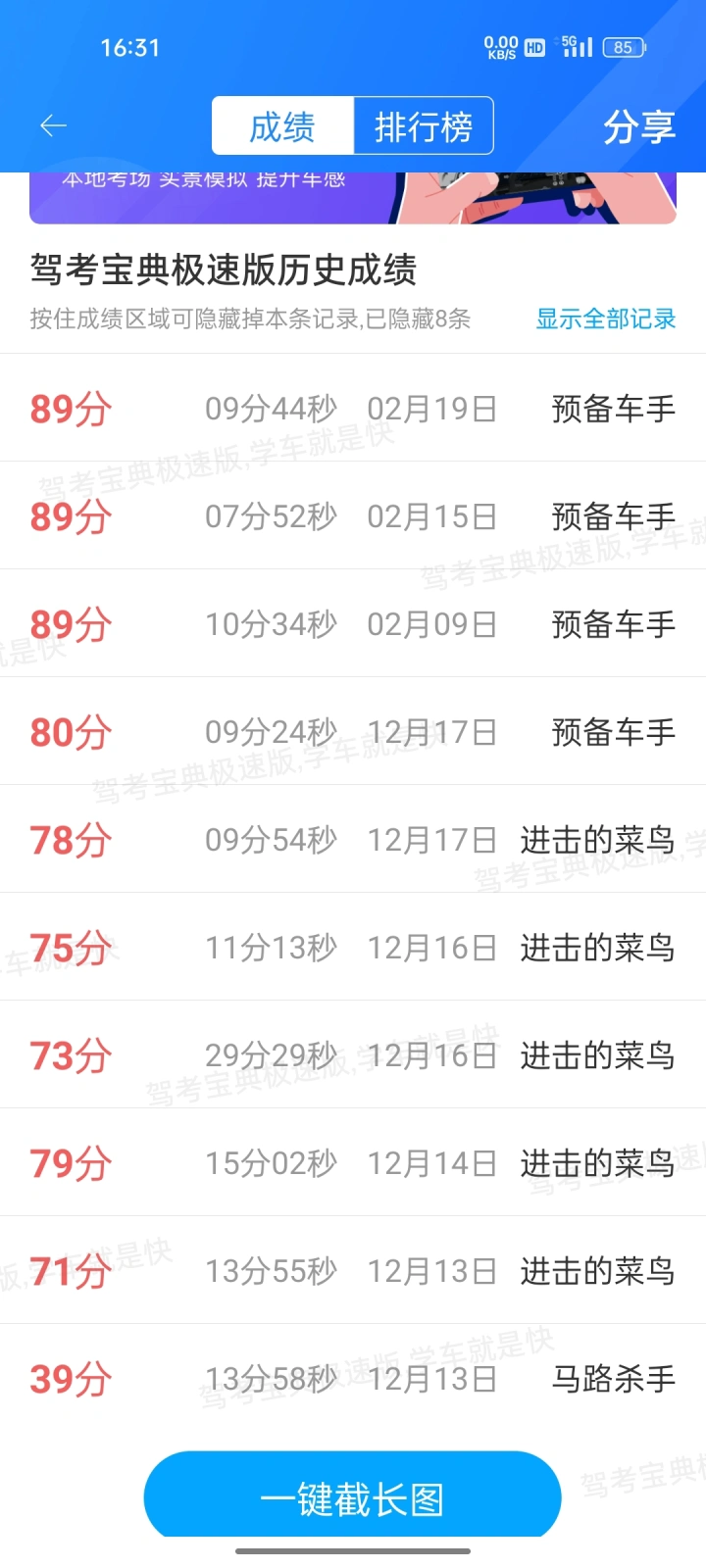The height and width of the screenshot is (1568, 706).
Task: Open the 73分 record with 29分29秒
Action: tap(353, 1054)
